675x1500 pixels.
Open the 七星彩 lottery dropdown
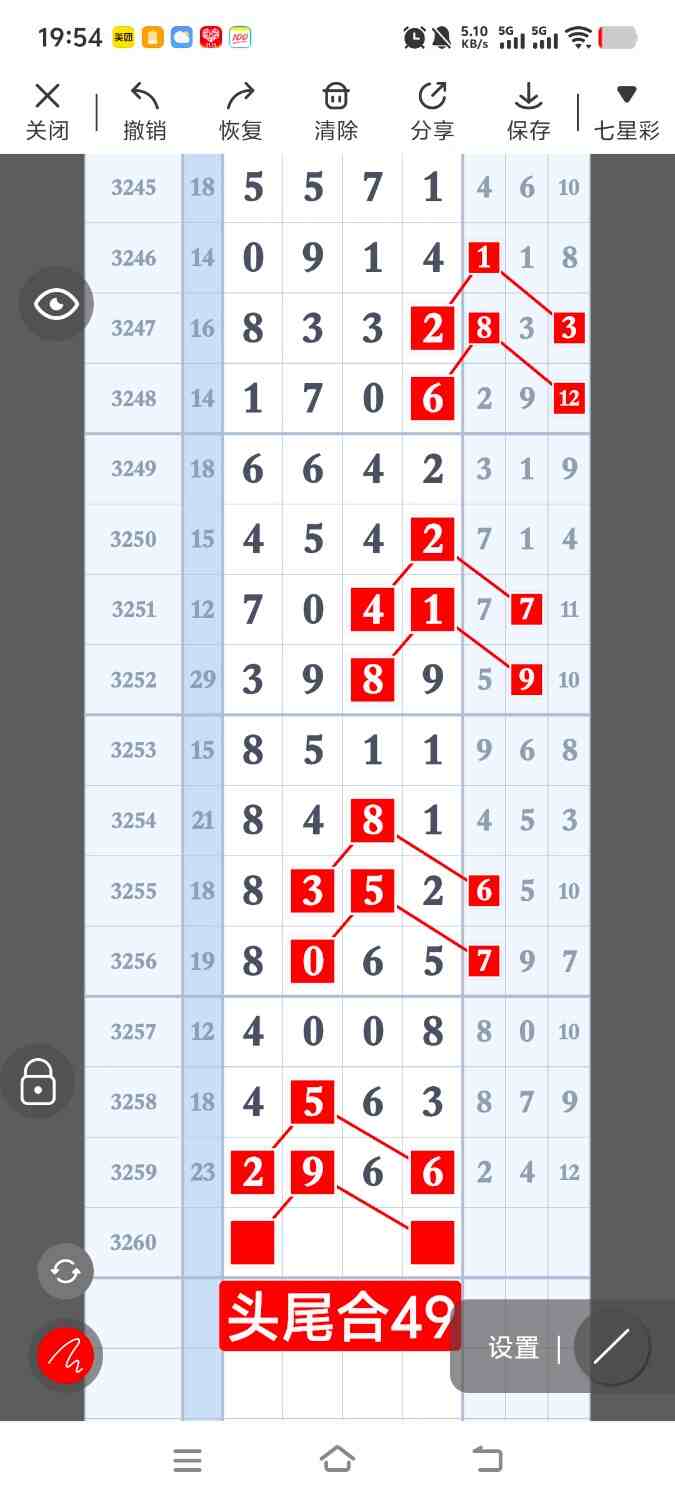click(626, 111)
